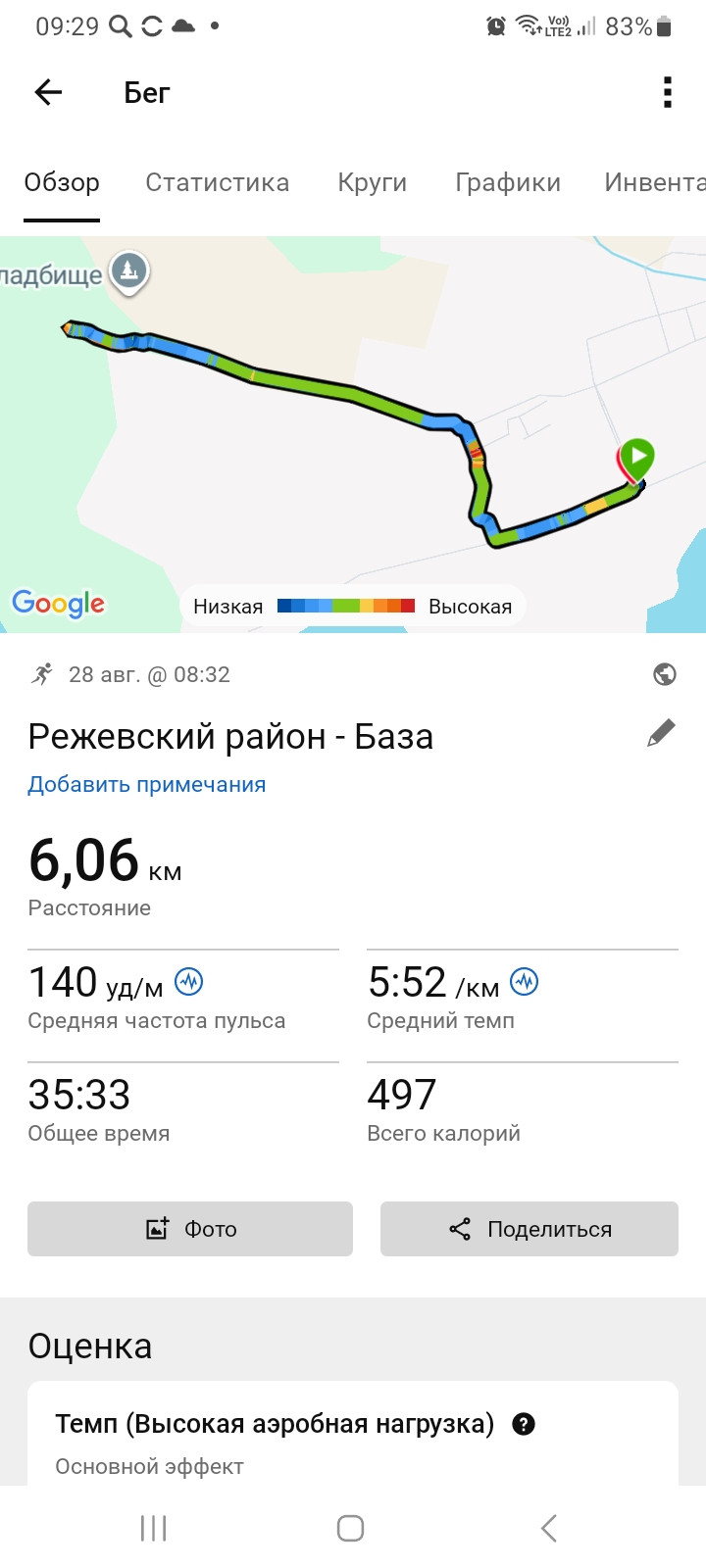Switch to the Статистика tab

(218, 182)
